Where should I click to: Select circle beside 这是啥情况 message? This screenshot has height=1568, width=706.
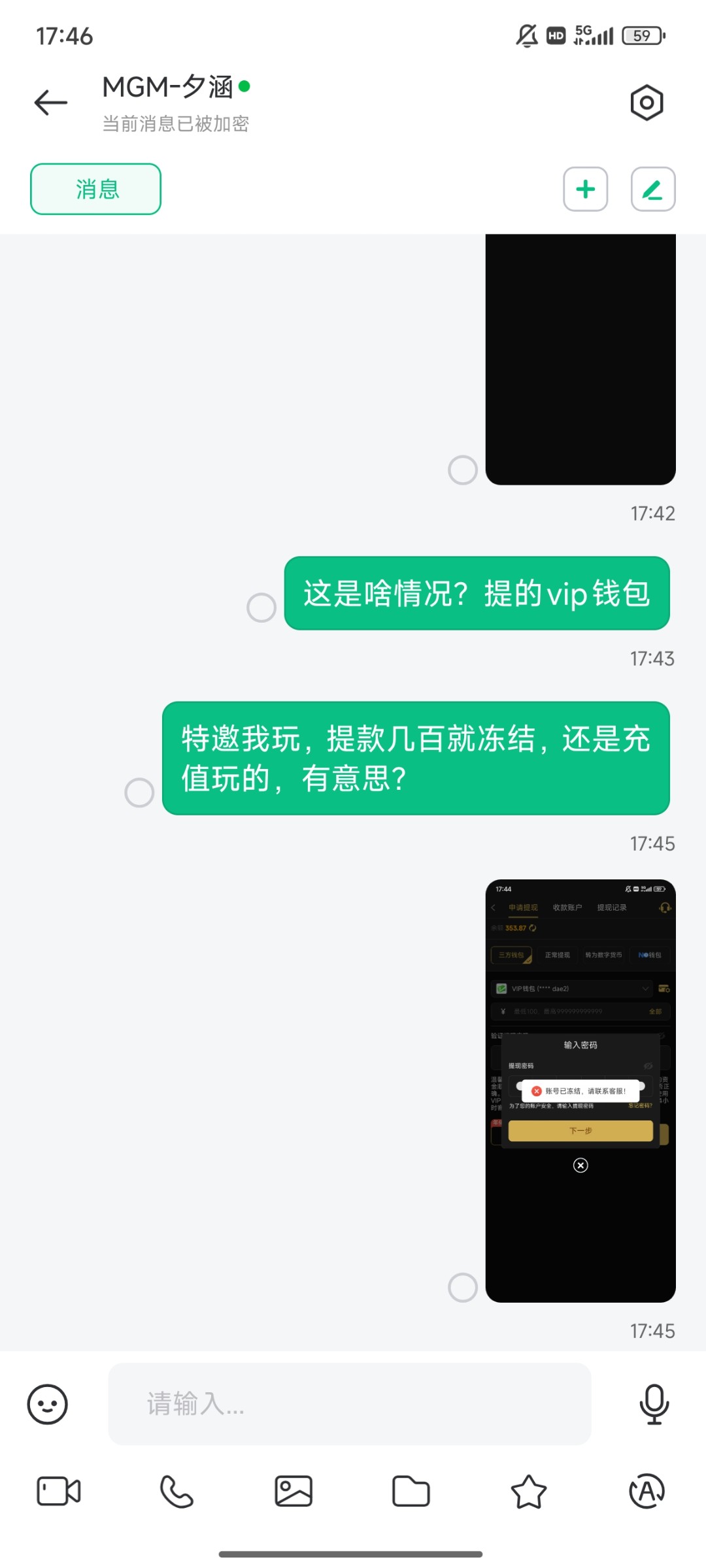(x=261, y=608)
